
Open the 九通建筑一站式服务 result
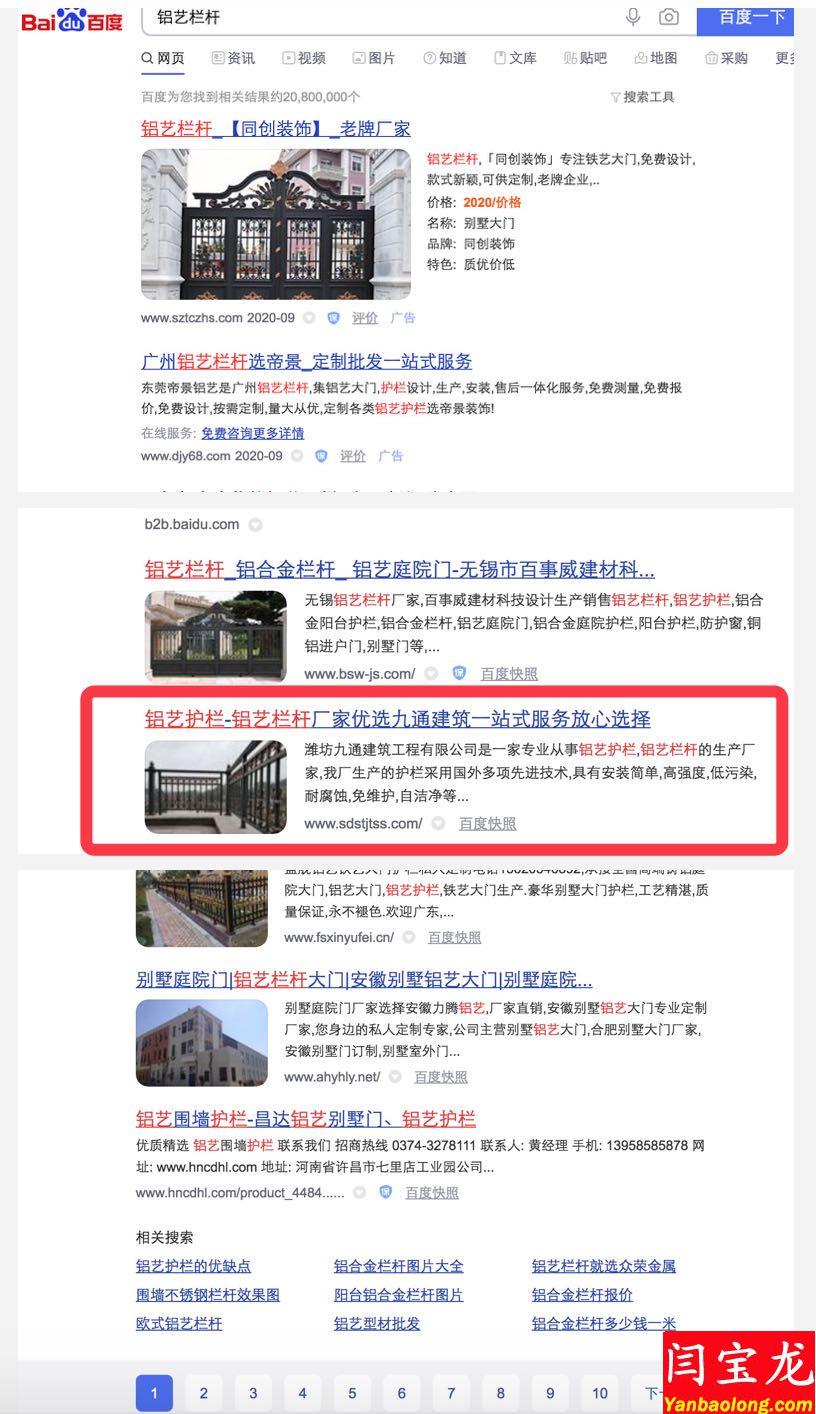(397, 719)
